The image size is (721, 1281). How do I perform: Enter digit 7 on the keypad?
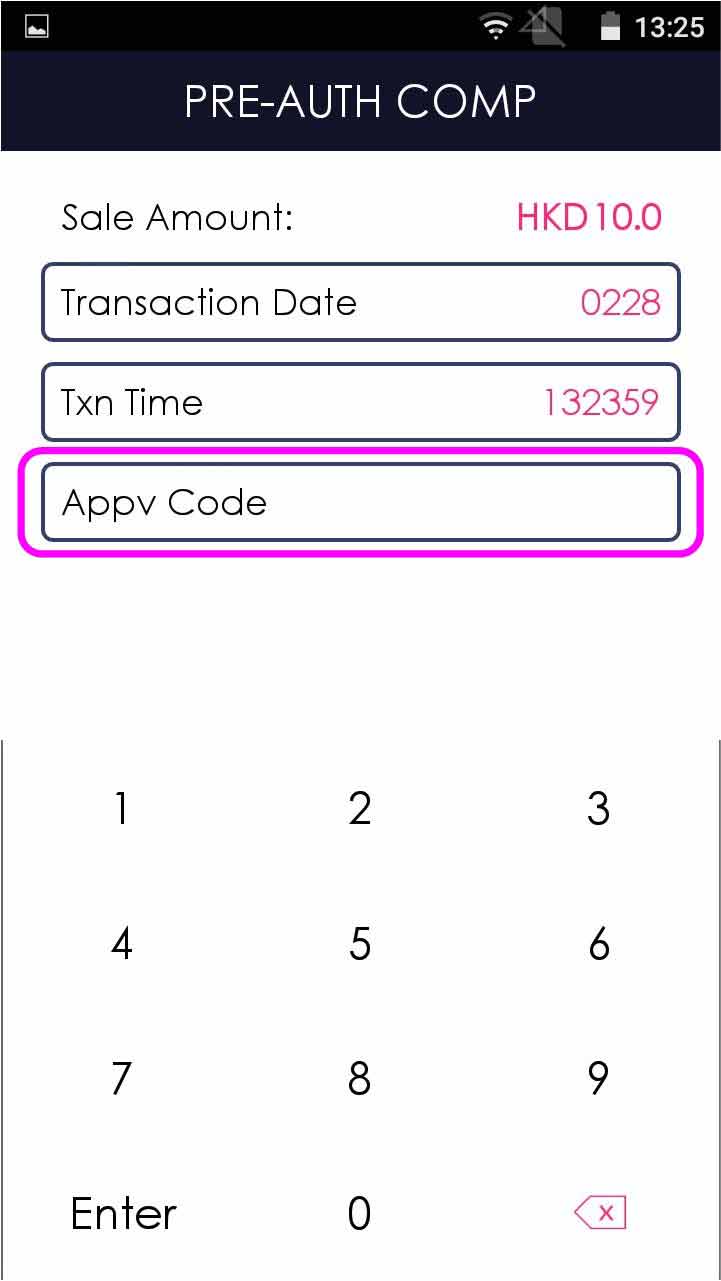point(121,1078)
